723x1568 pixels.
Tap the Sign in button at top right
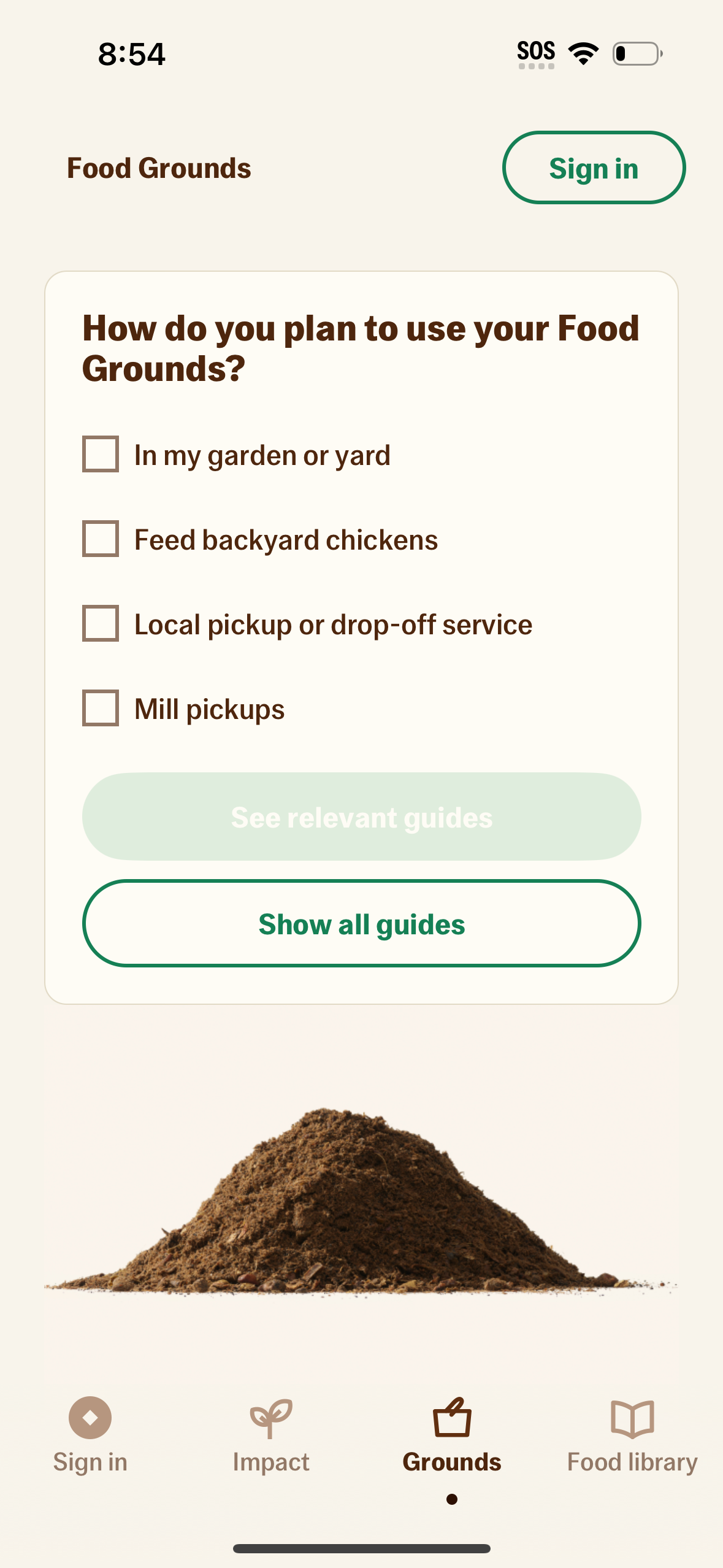[x=594, y=167]
